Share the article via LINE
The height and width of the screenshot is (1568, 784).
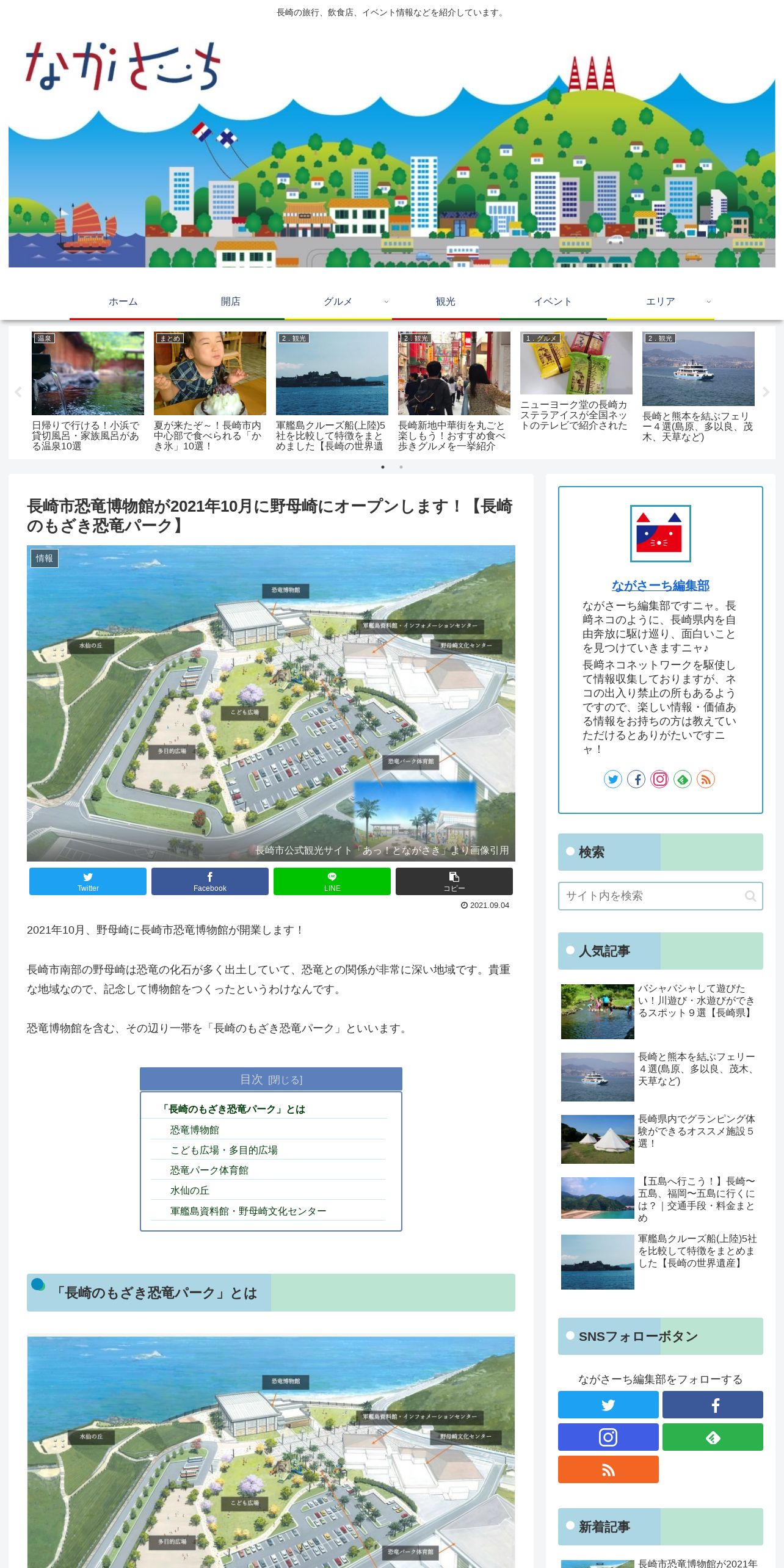tap(332, 881)
